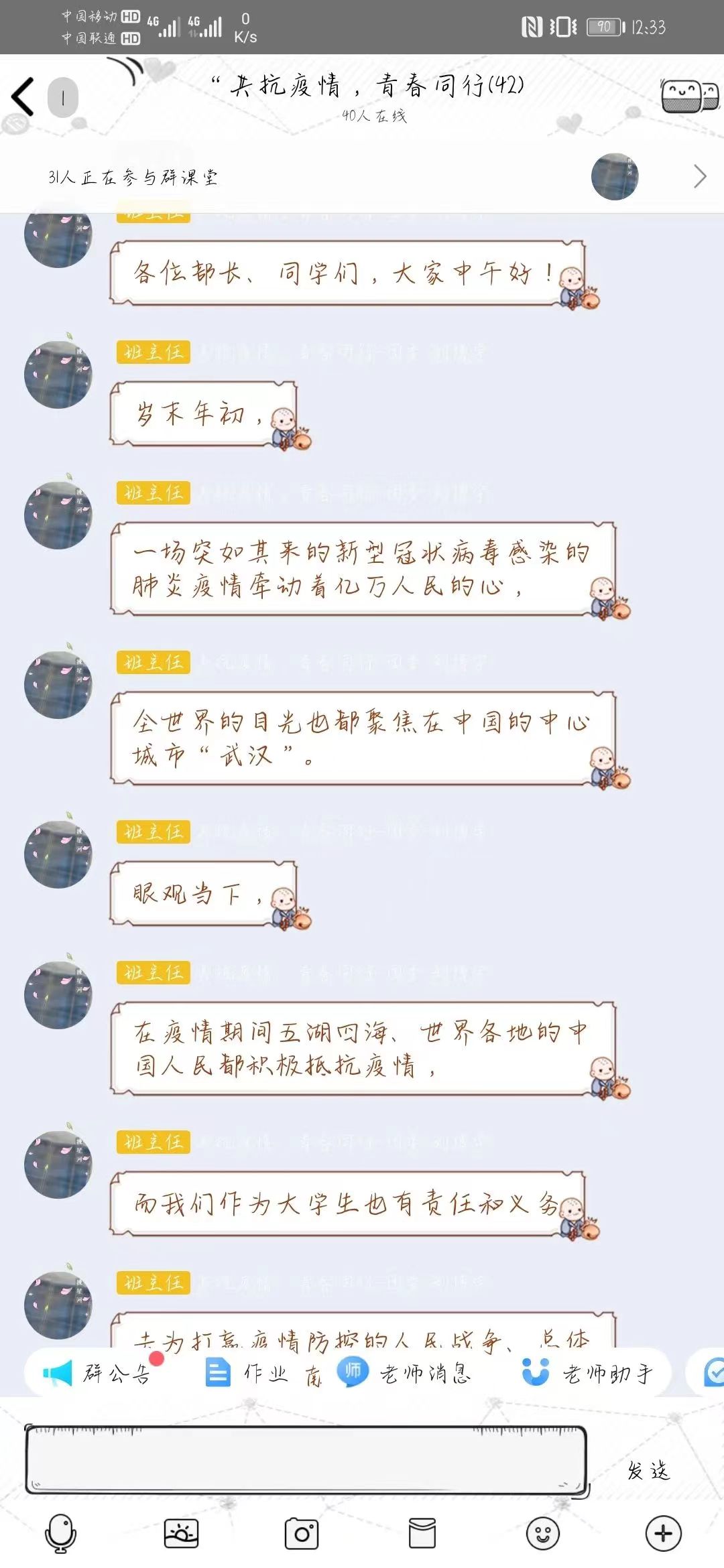Open group settings icon at top right
The image size is (724, 1568).
688,96
